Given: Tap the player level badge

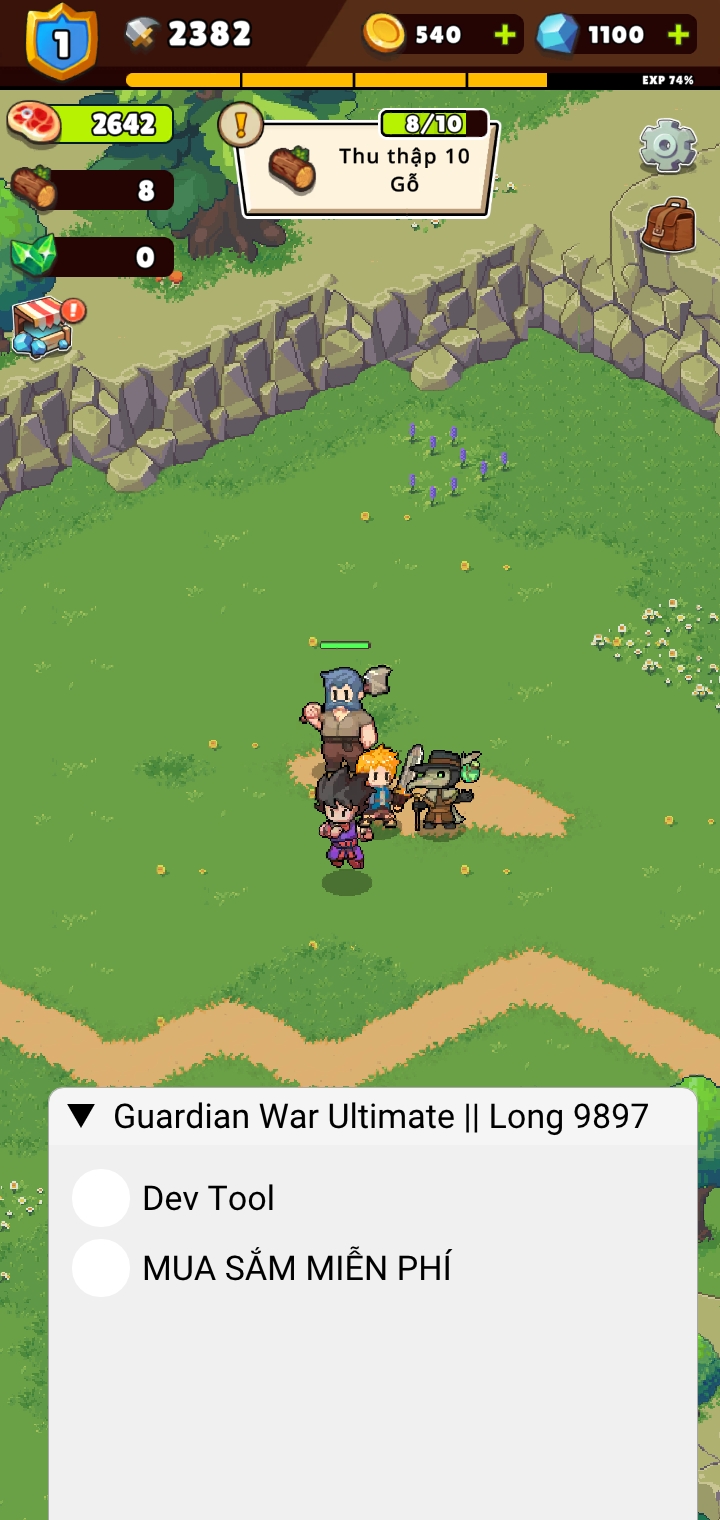Looking at the screenshot, I should coord(61,42).
